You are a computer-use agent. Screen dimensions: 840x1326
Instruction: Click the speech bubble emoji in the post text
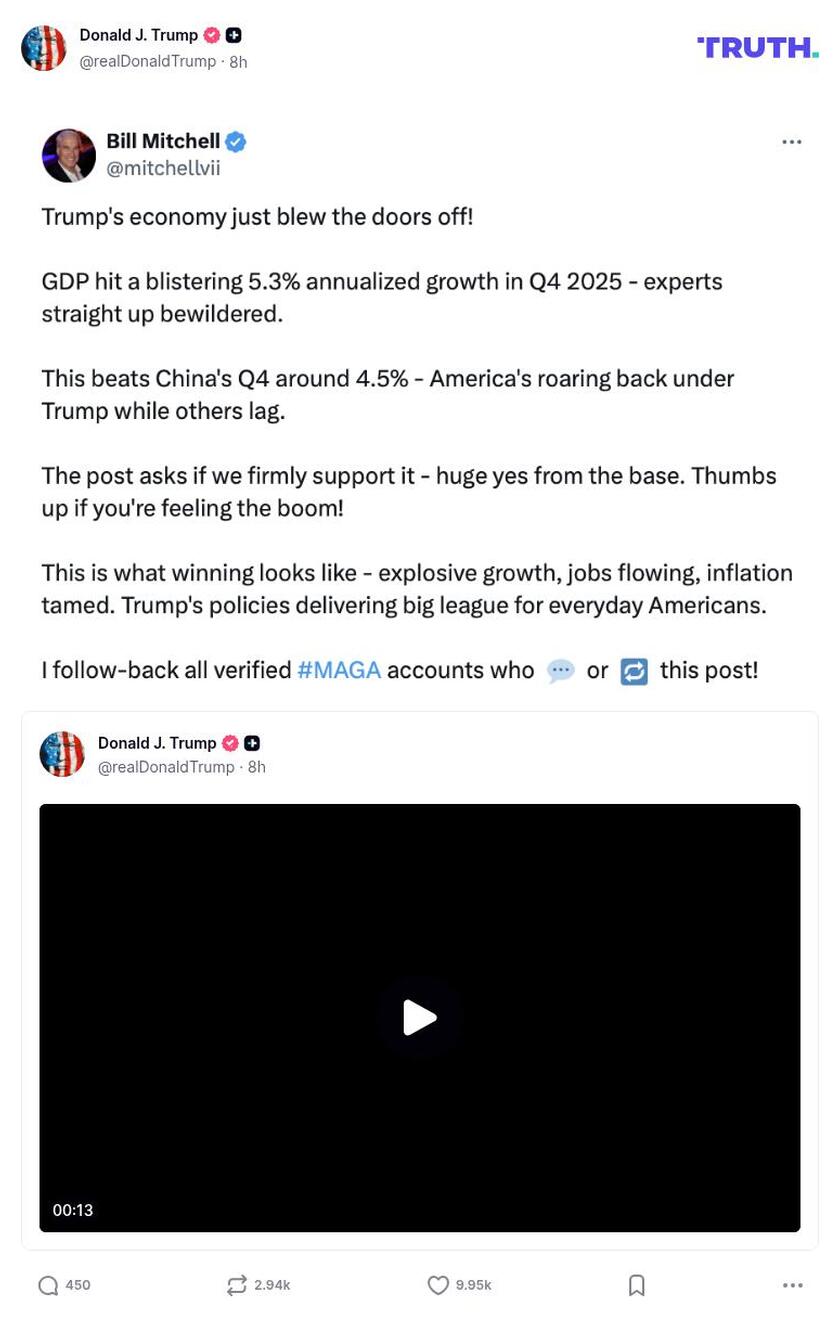[561, 670]
